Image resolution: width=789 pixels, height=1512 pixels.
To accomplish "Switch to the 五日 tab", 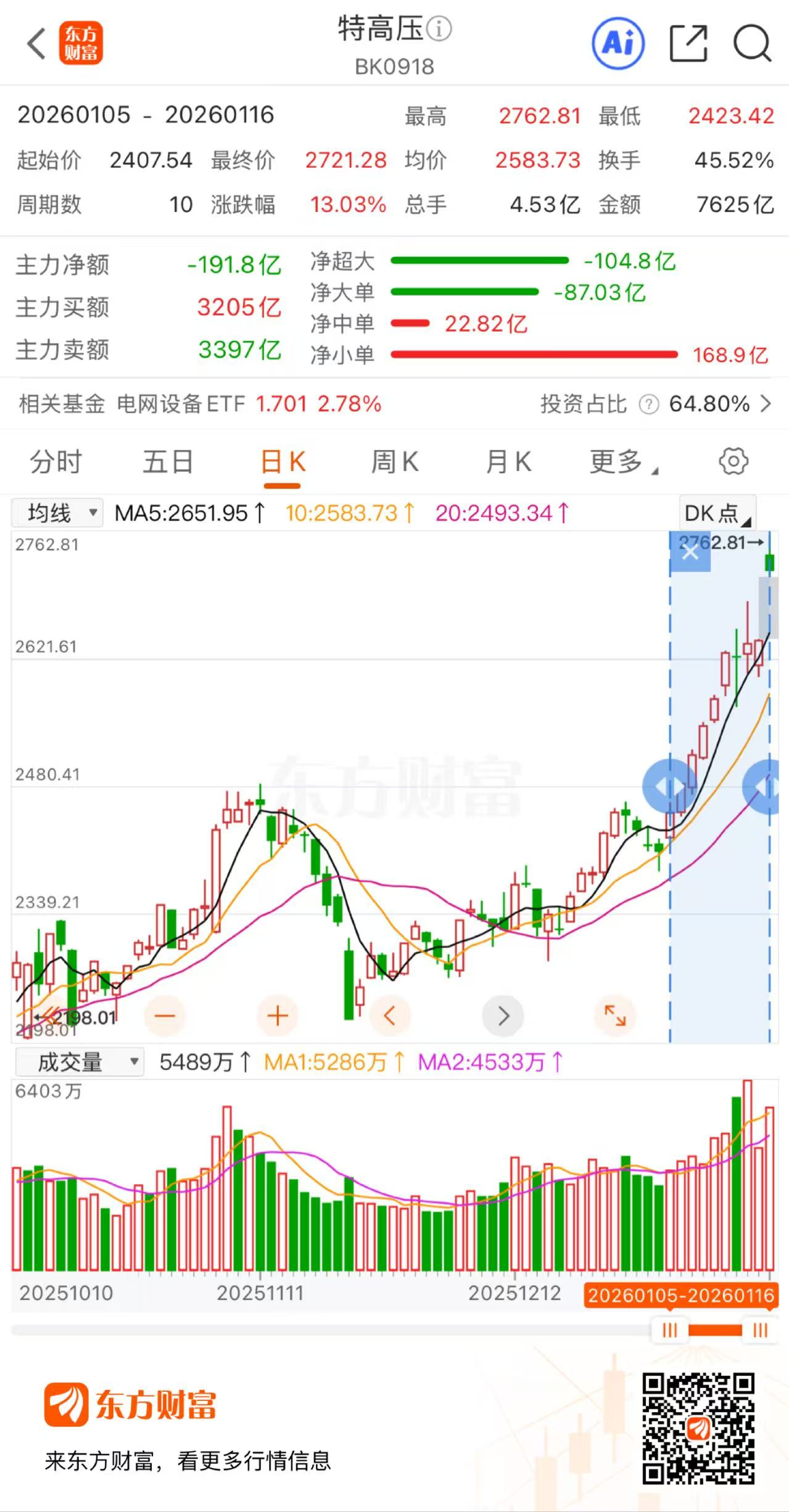I will point(168,462).
